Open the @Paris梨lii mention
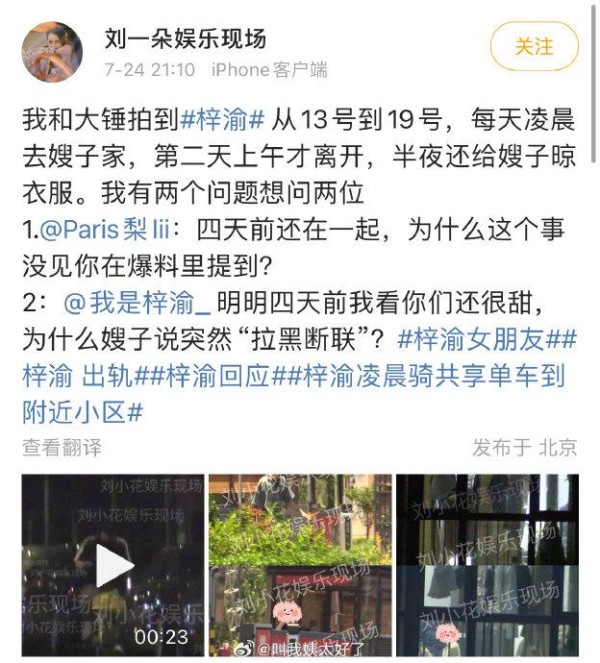Image resolution: width=600 pixels, height=663 pixels. point(102,229)
